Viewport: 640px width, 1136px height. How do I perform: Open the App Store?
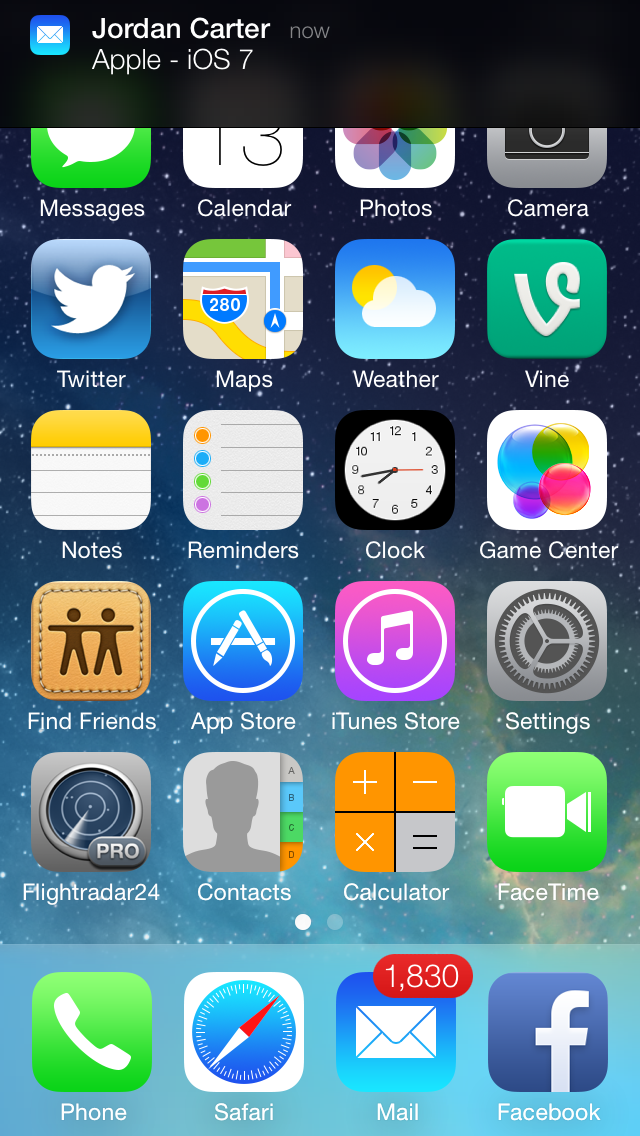point(243,641)
